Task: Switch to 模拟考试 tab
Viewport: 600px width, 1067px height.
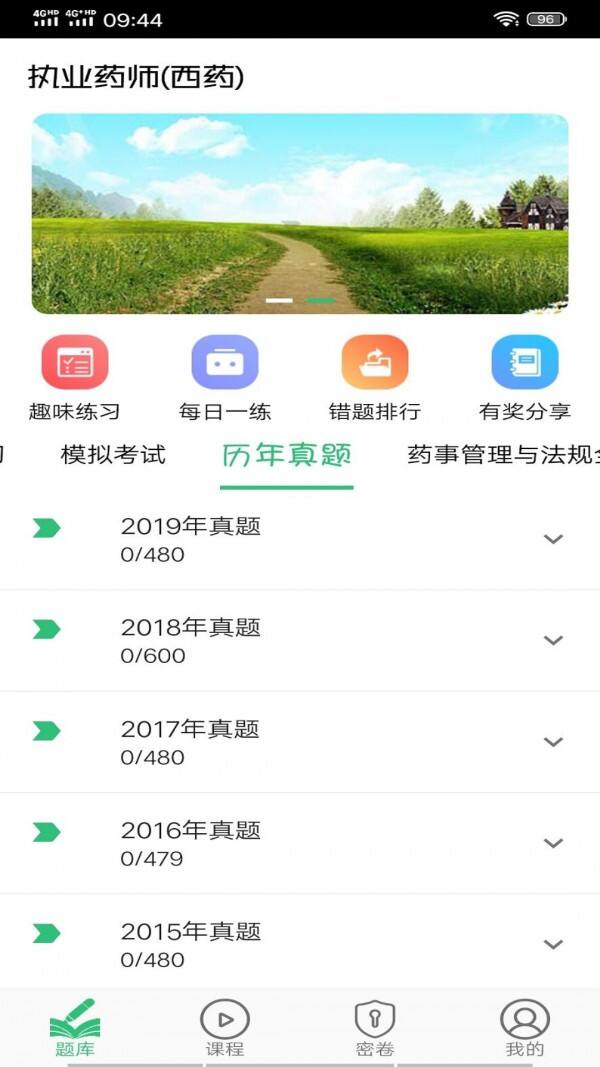Action: click(113, 454)
